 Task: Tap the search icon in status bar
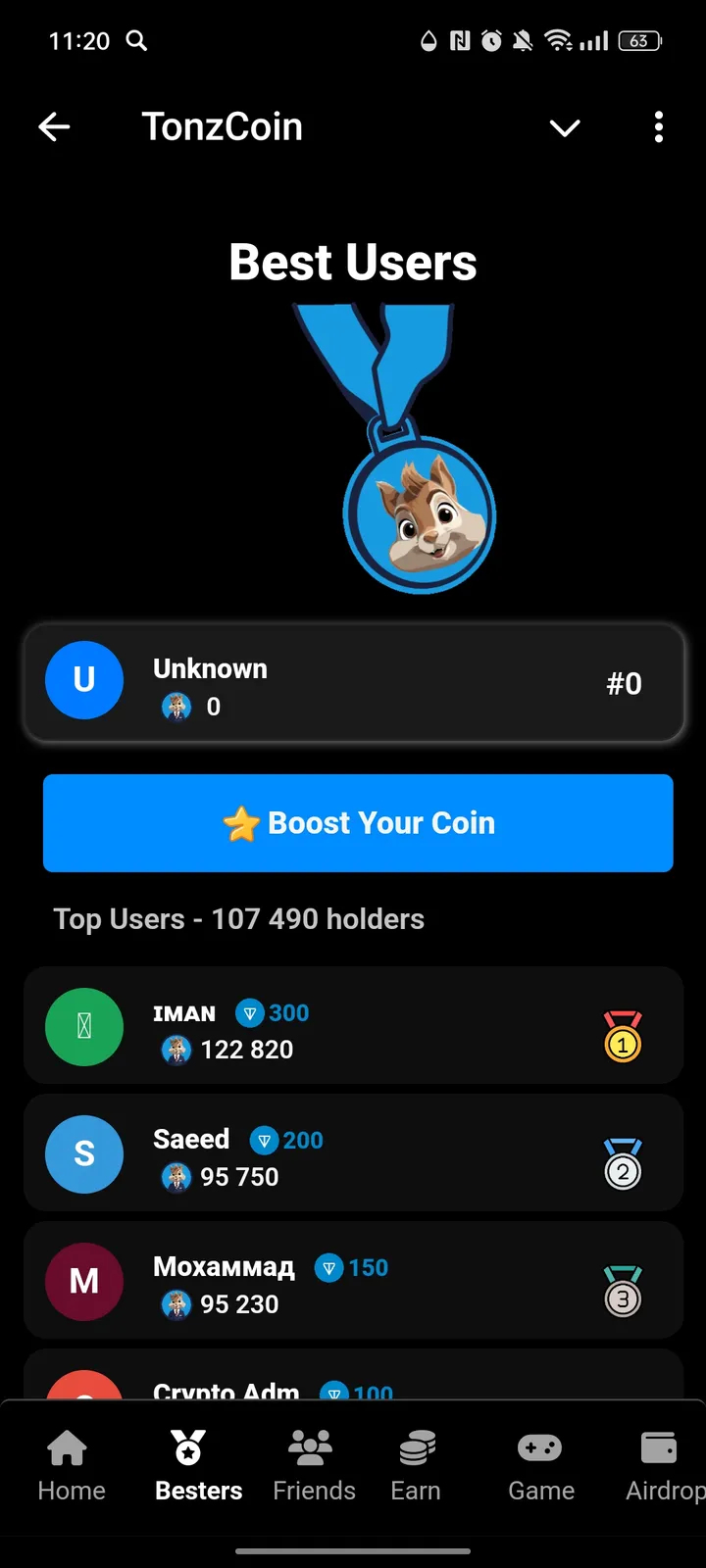(136, 41)
